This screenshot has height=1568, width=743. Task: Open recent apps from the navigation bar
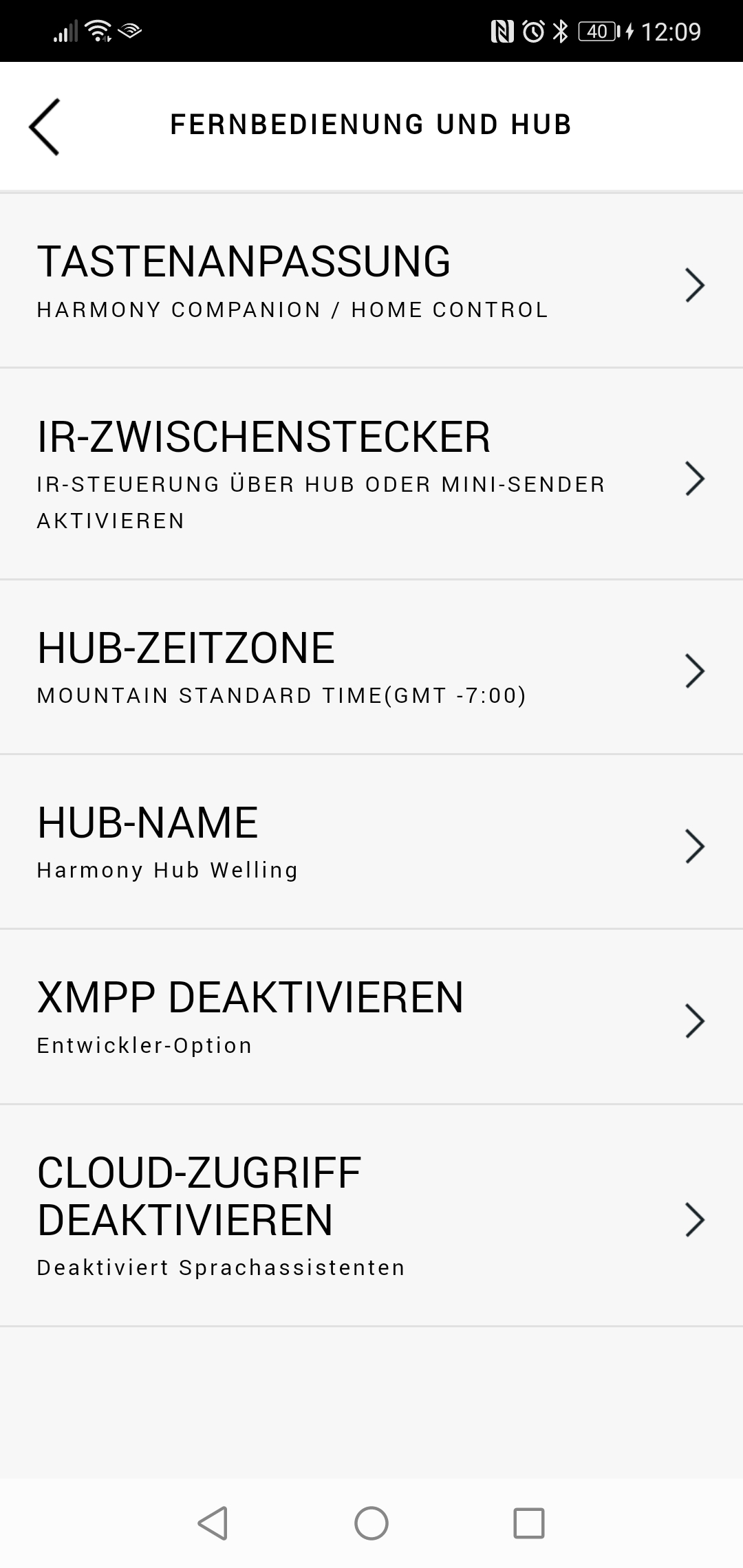coord(528,1523)
